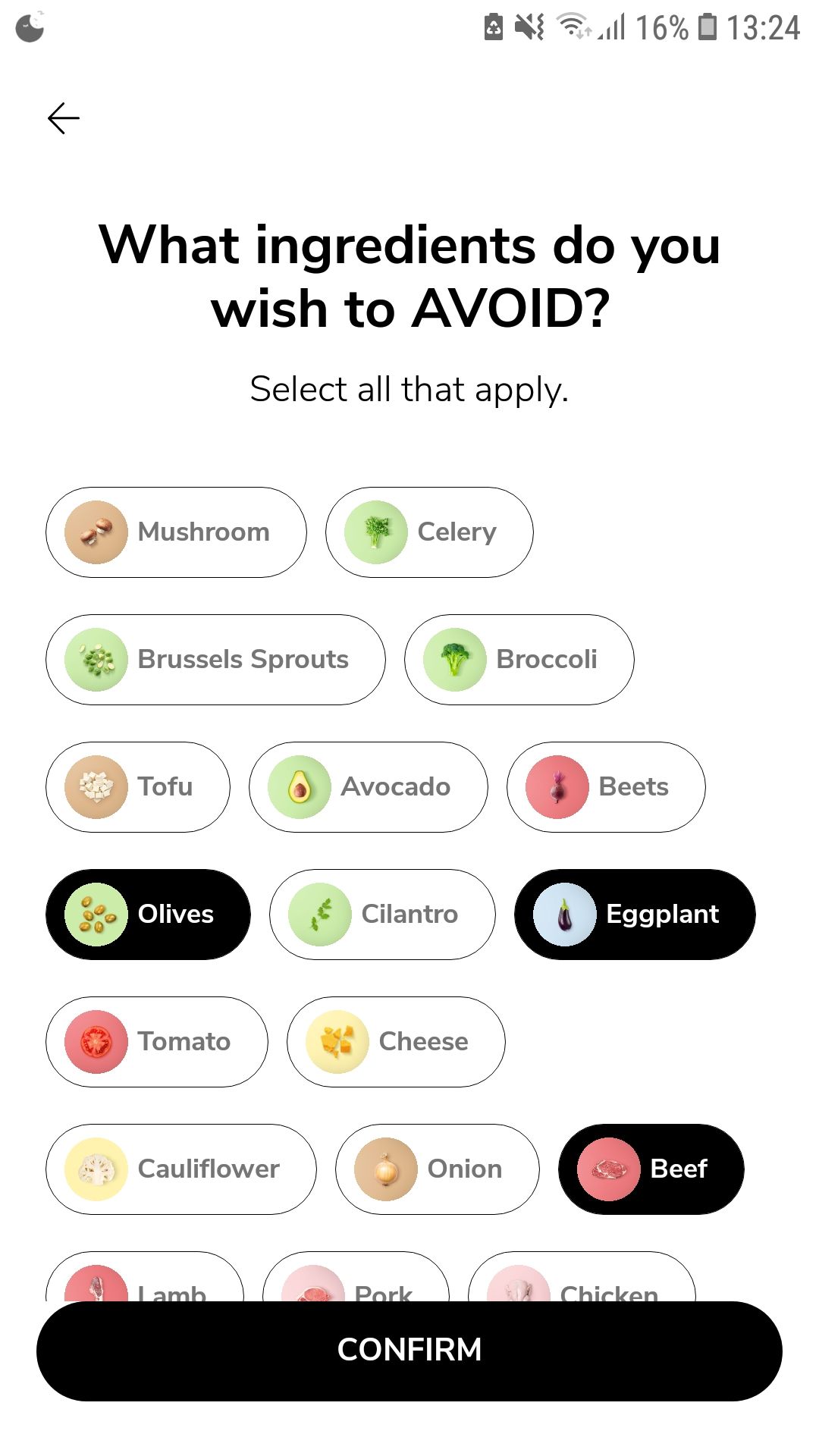Screen dimensions: 819x1456
Task: Mark Broccoli as avoided
Action: pyautogui.click(x=519, y=660)
